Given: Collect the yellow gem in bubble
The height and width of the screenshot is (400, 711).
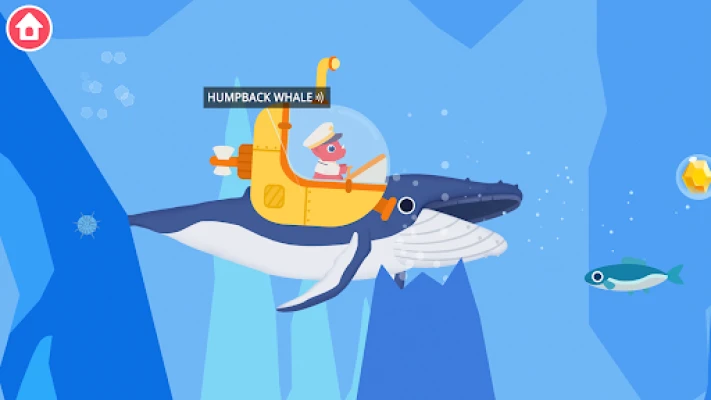Looking at the screenshot, I should [x=695, y=176].
